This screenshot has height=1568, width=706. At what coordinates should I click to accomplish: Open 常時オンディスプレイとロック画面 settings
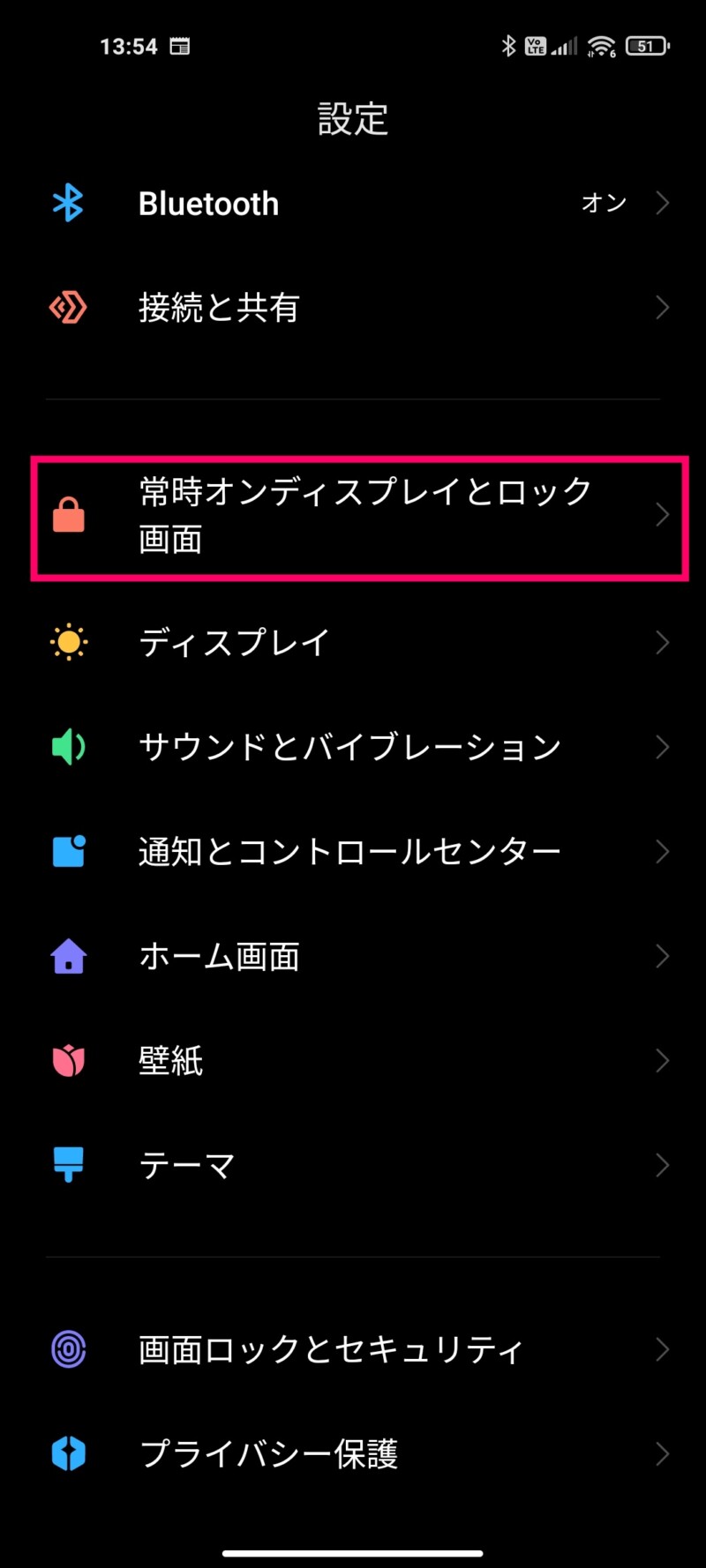(x=353, y=515)
